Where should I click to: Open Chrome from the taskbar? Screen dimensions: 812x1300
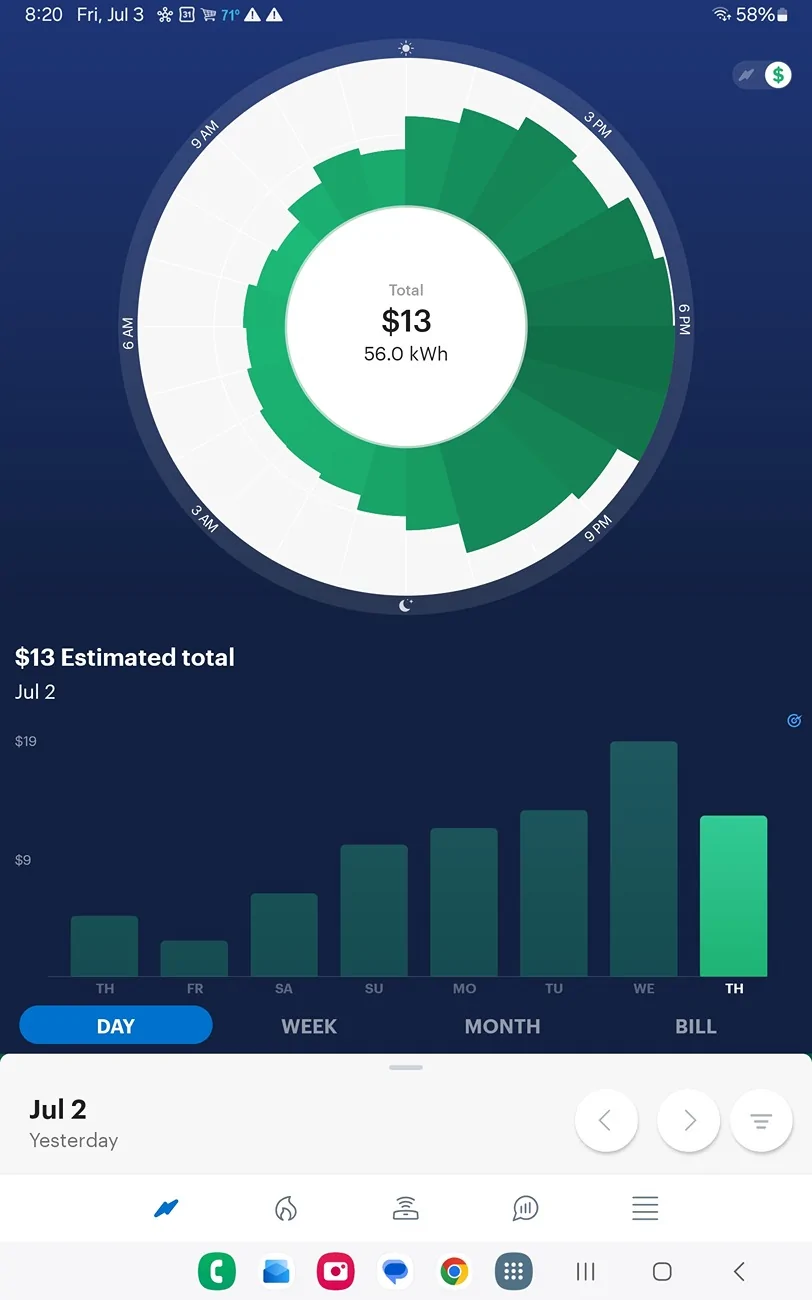pos(455,1271)
